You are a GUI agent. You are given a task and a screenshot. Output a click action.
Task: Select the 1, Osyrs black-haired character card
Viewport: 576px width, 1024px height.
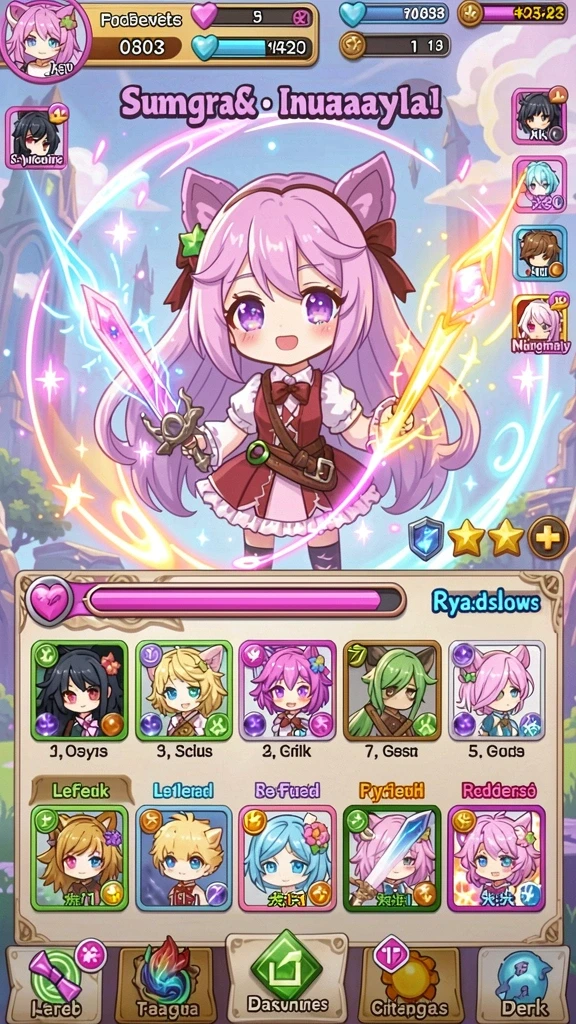pyautogui.click(x=79, y=690)
